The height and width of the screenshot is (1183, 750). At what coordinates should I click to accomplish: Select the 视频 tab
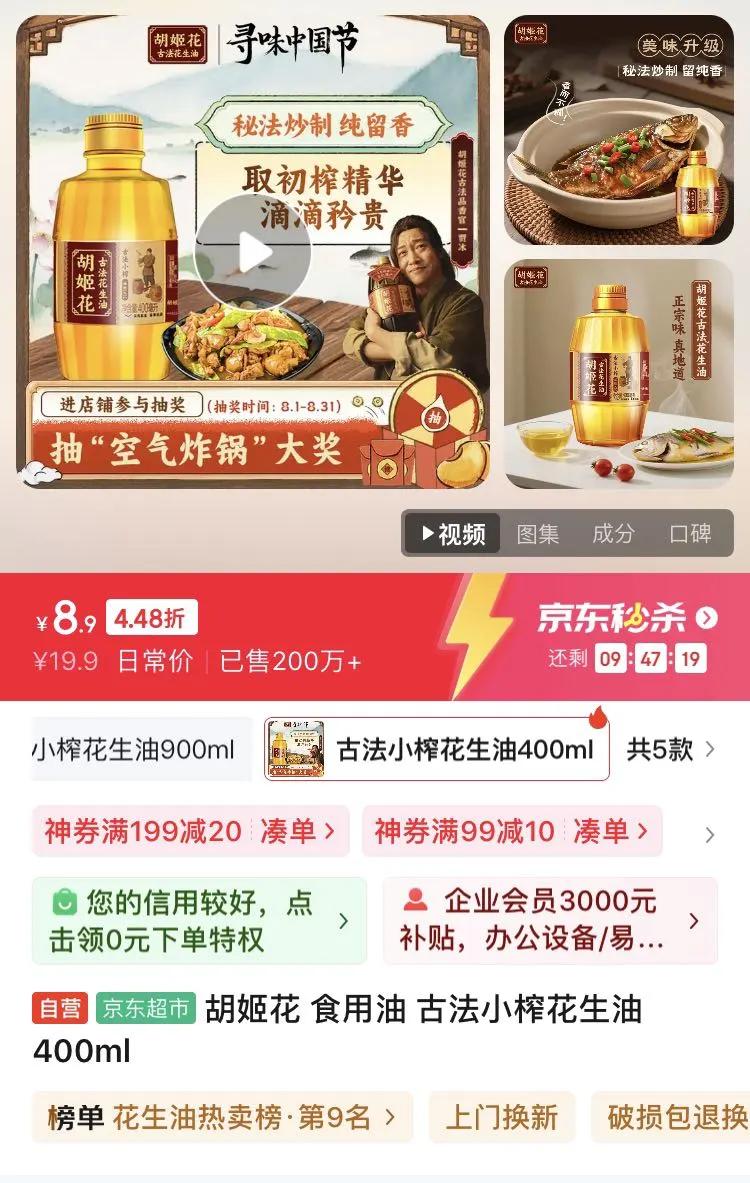(453, 533)
